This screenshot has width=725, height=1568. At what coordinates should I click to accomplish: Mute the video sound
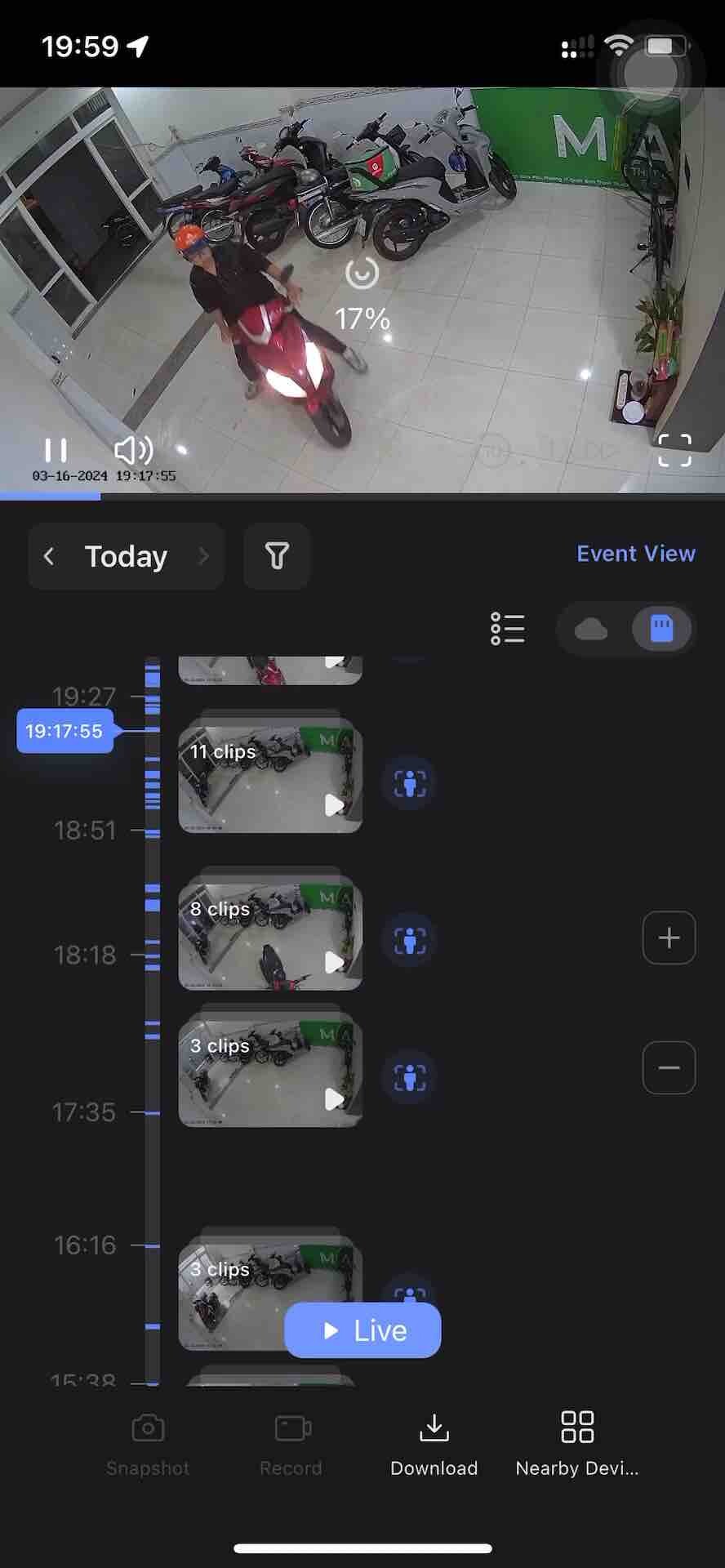click(133, 450)
